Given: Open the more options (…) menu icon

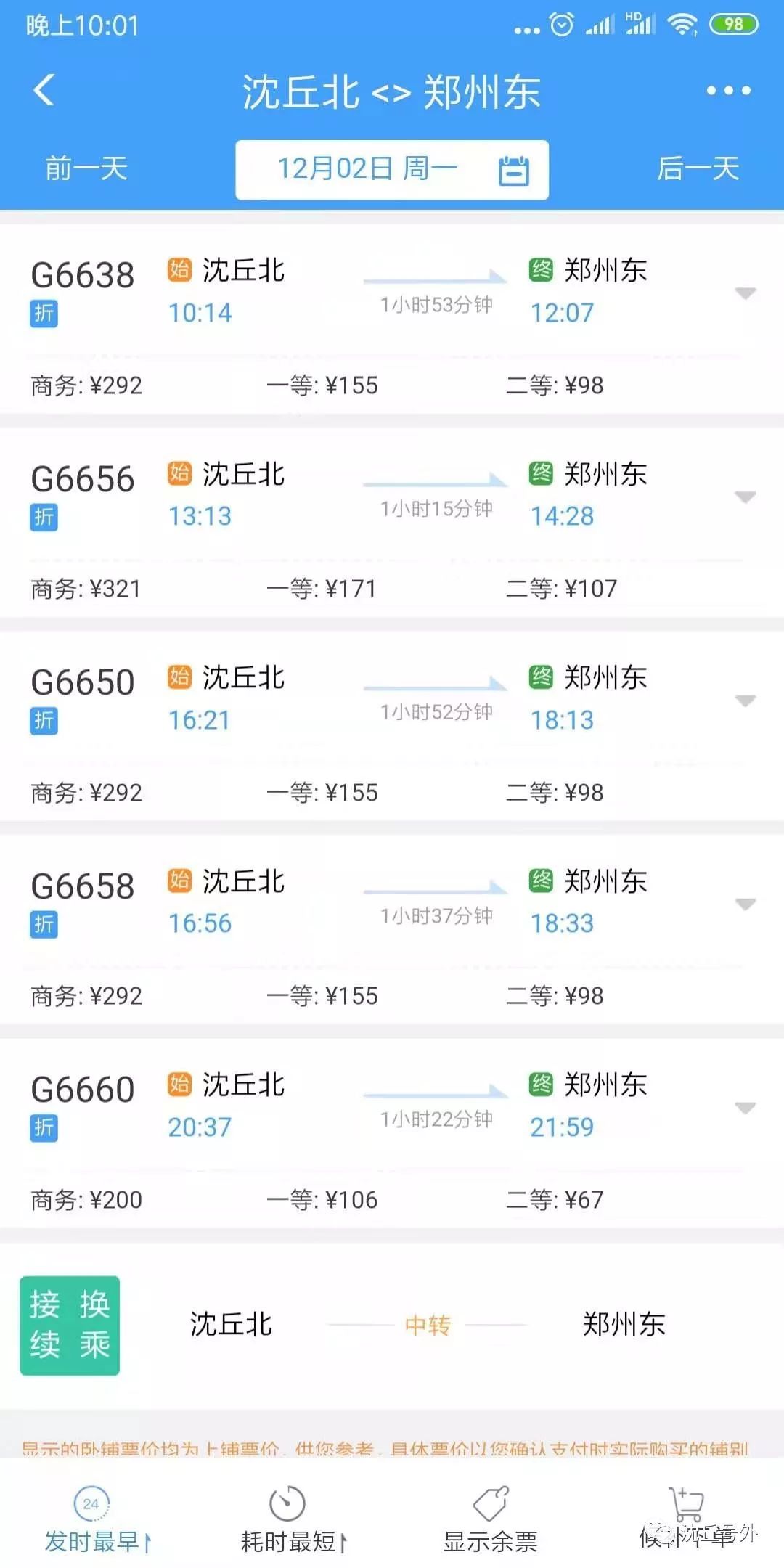Looking at the screenshot, I should [x=728, y=90].
